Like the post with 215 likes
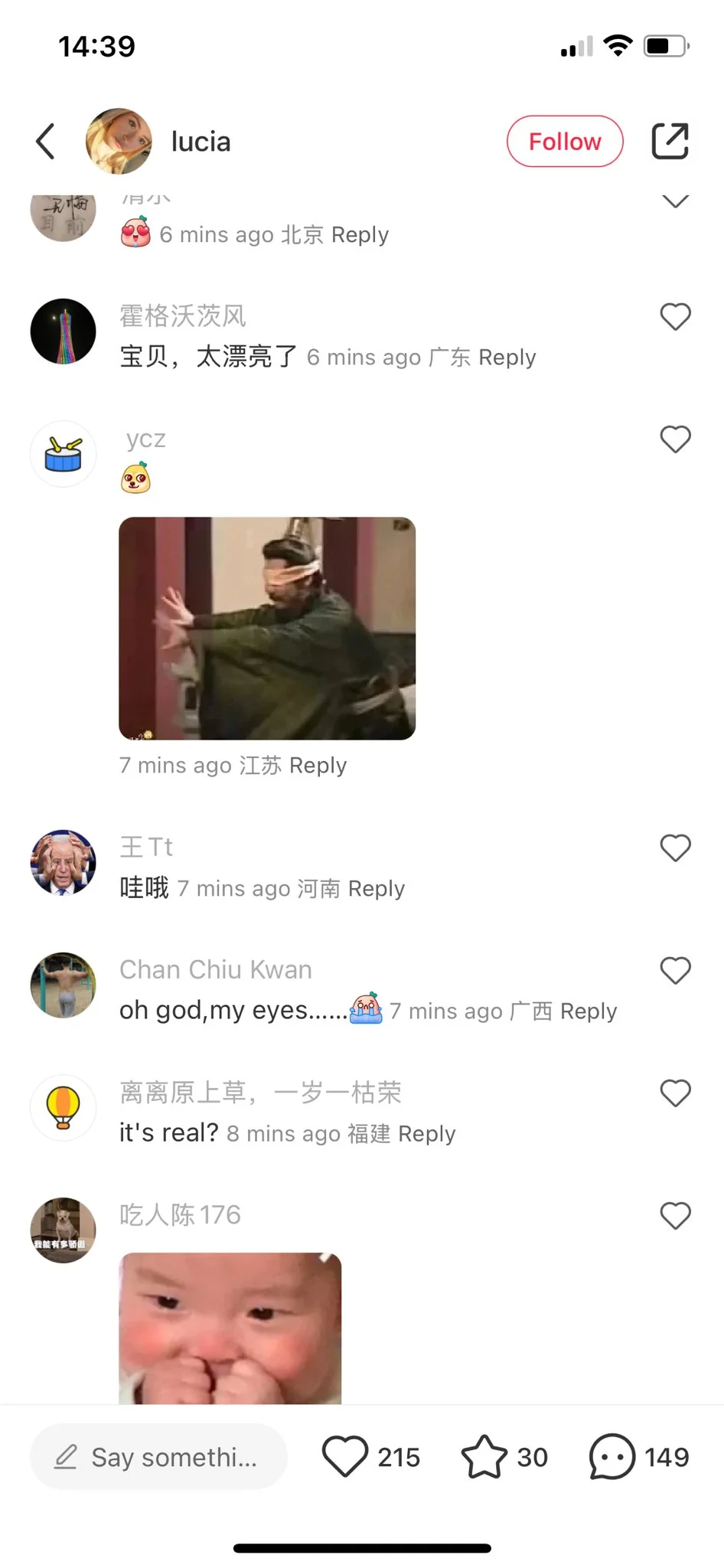 tap(345, 1457)
